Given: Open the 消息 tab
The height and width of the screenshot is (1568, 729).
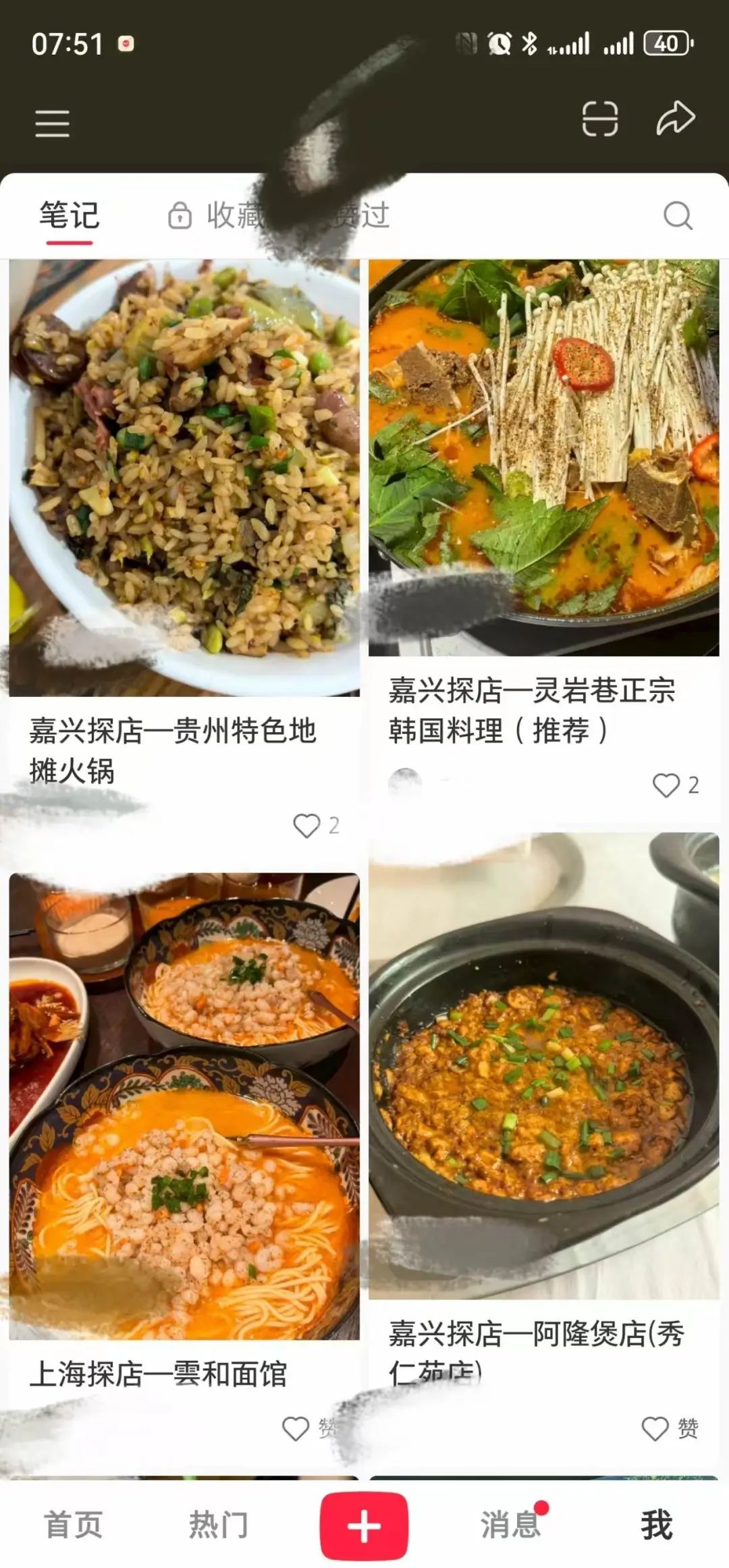Looking at the screenshot, I should click(x=510, y=1525).
